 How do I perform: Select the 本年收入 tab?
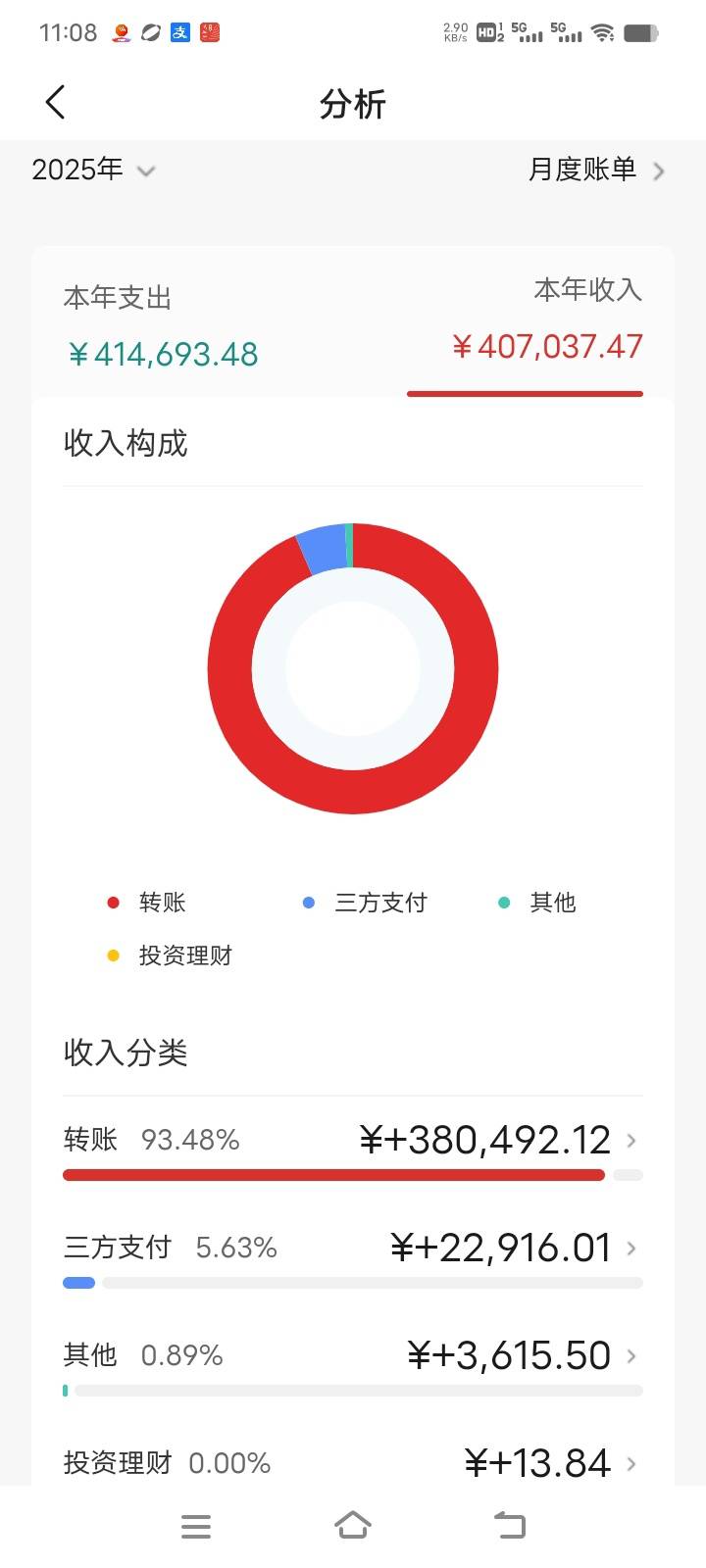tap(546, 321)
